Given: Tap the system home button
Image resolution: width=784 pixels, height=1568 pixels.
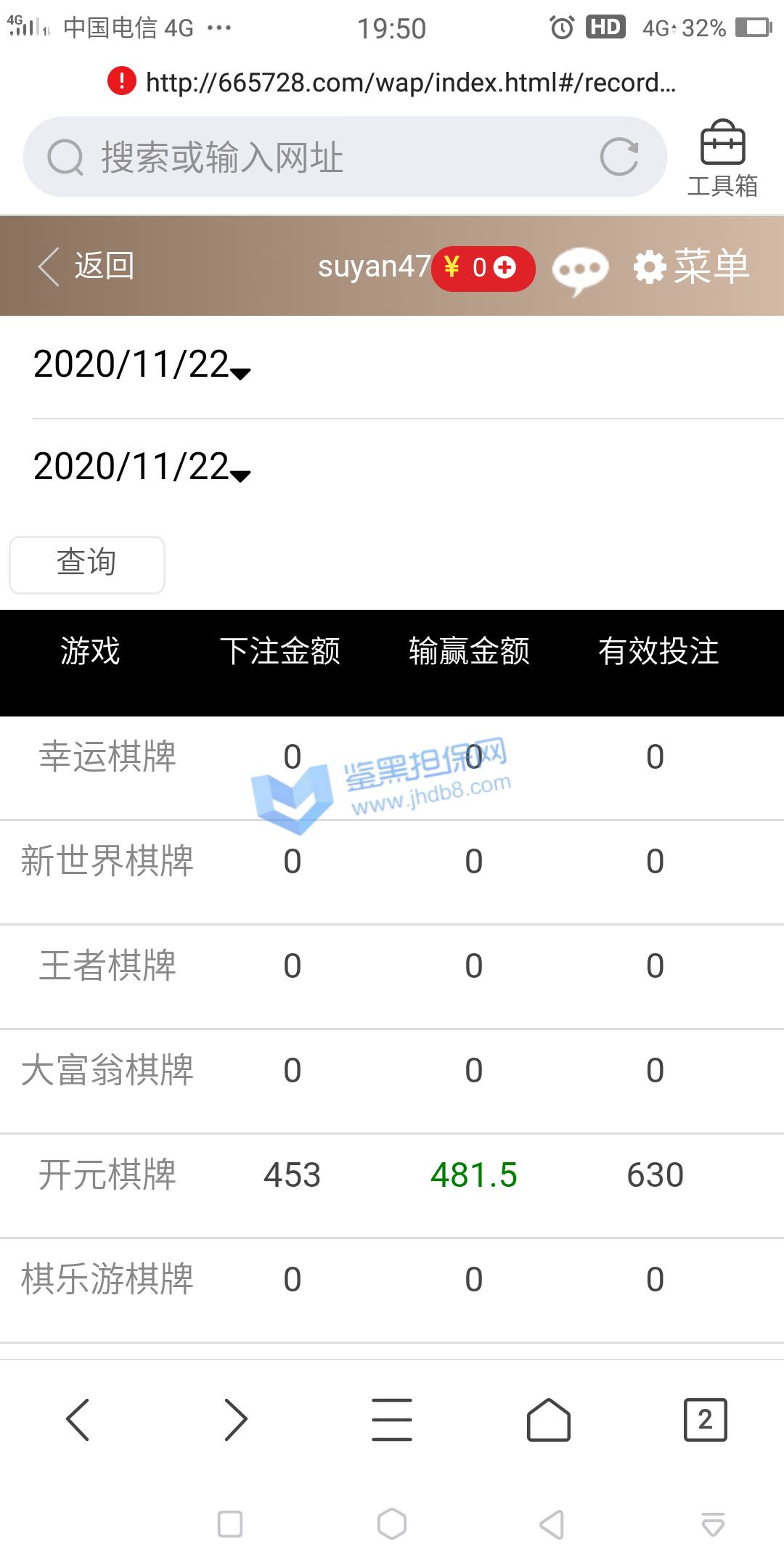Looking at the screenshot, I should (392, 1524).
